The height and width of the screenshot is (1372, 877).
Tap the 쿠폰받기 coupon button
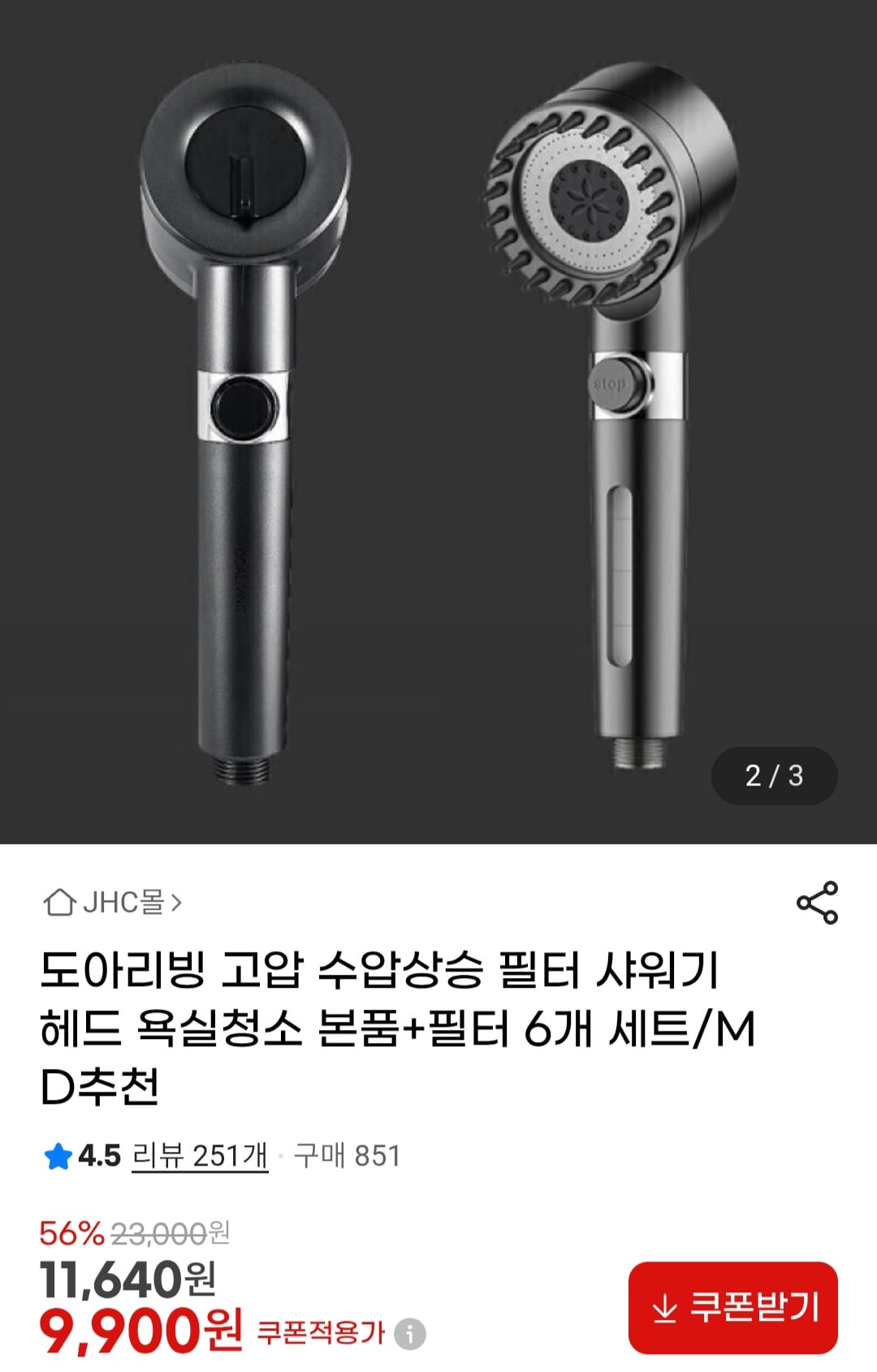[732, 1307]
